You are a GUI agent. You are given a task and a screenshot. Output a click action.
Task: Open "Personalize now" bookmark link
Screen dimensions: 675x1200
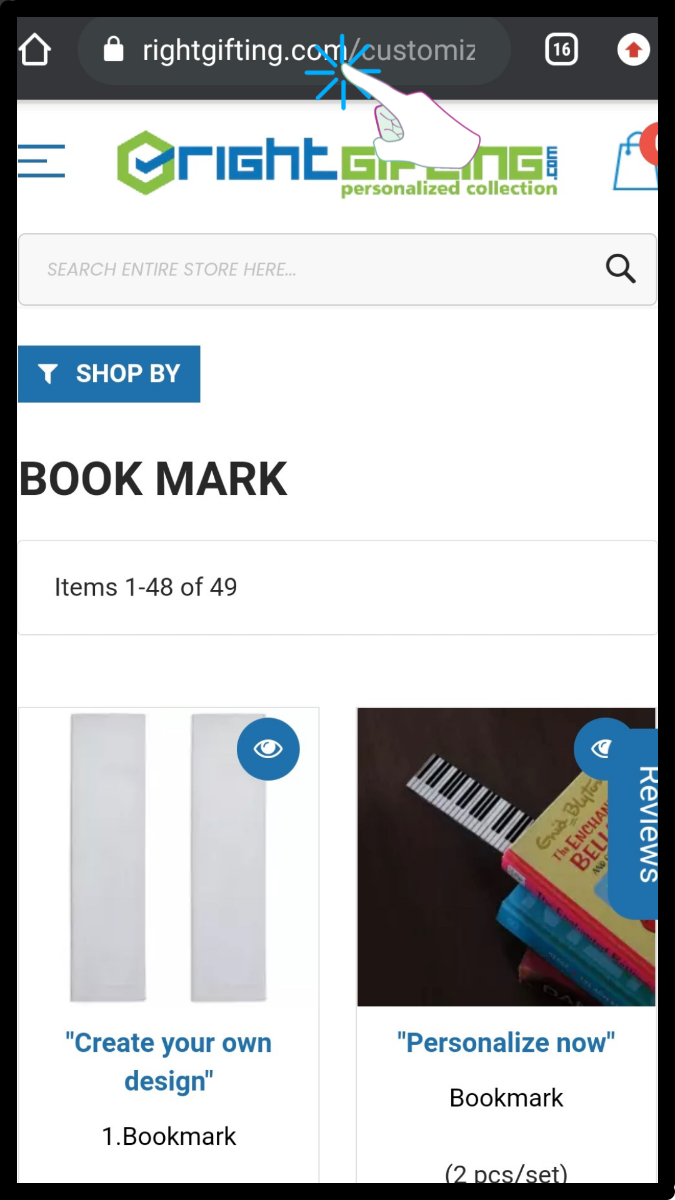click(506, 1043)
